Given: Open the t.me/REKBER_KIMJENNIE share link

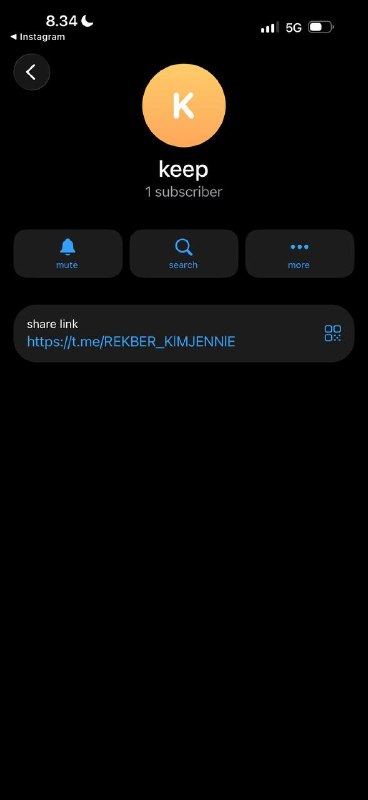Looking at the screenshot, I should pyautogui.click(x=131, y=341).
